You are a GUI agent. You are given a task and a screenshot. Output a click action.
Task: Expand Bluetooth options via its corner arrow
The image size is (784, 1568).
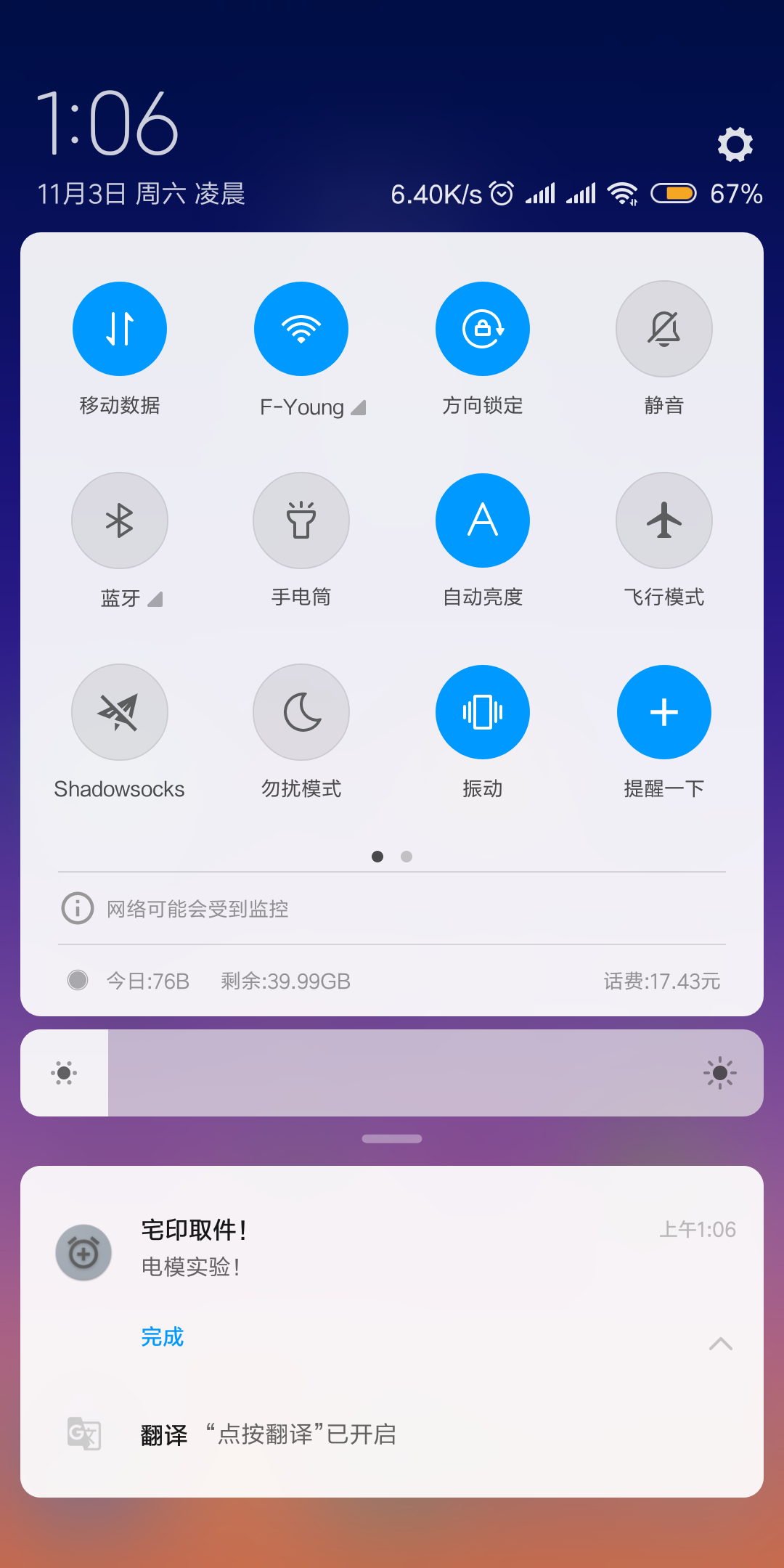pyautogui.click(x=155, y=600)
